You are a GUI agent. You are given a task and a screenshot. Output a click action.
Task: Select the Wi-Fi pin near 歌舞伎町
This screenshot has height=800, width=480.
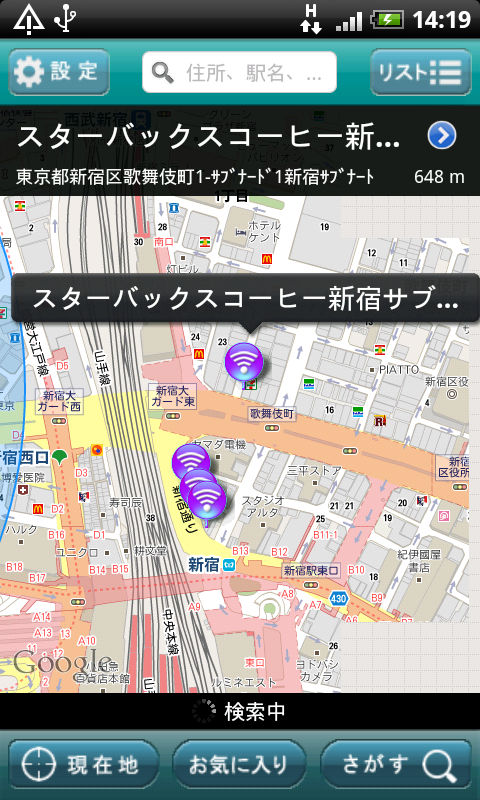244,362
